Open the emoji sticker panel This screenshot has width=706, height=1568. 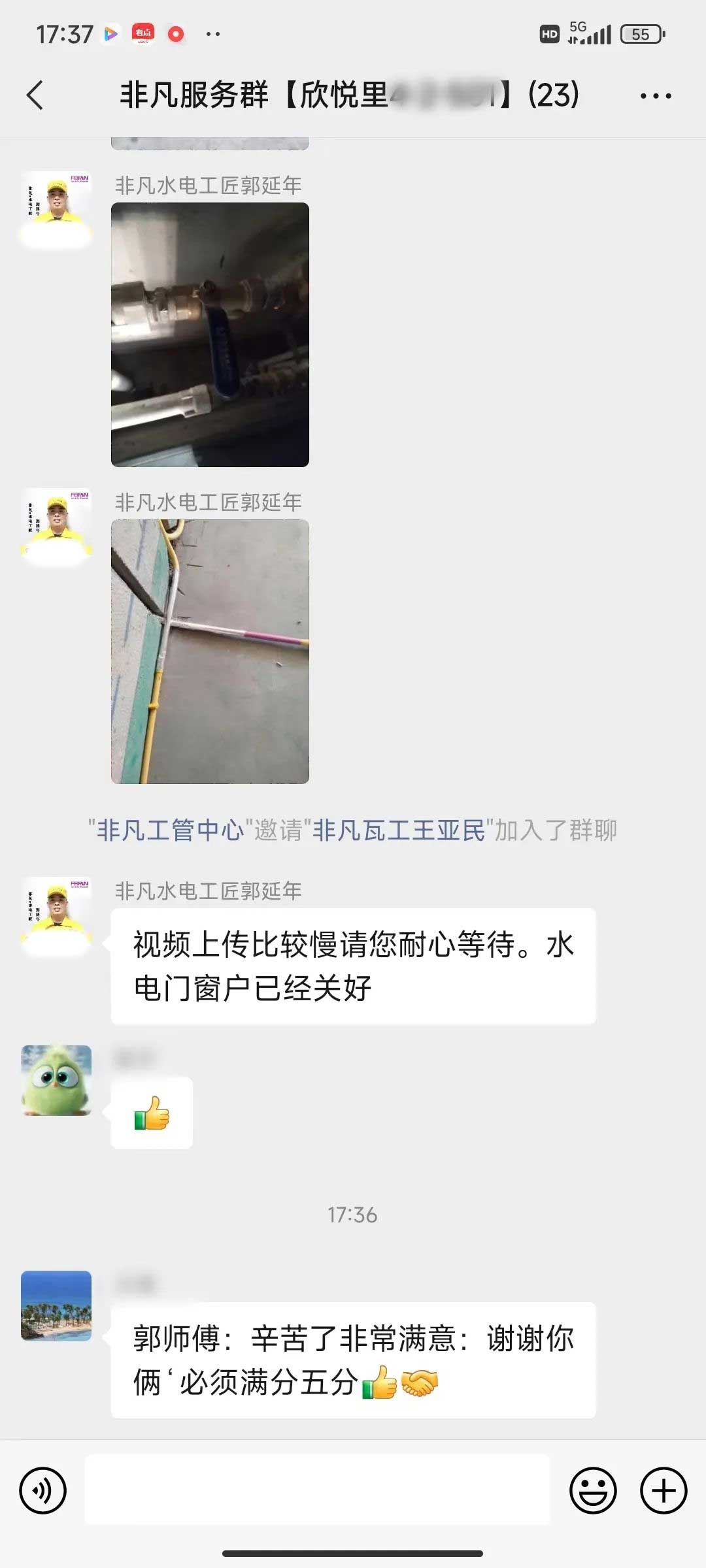coord(593,1491)
